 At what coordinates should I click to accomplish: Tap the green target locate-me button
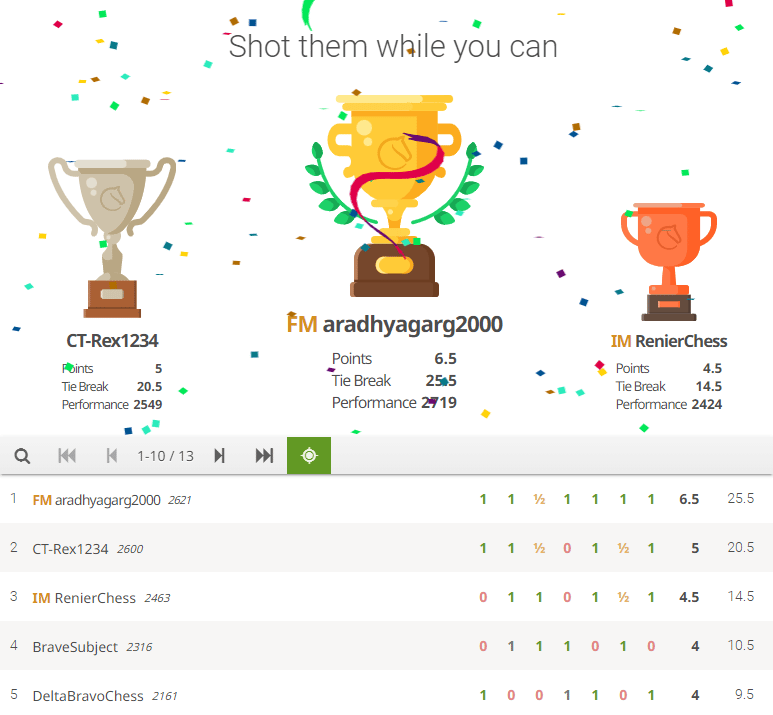pos(309,456)
